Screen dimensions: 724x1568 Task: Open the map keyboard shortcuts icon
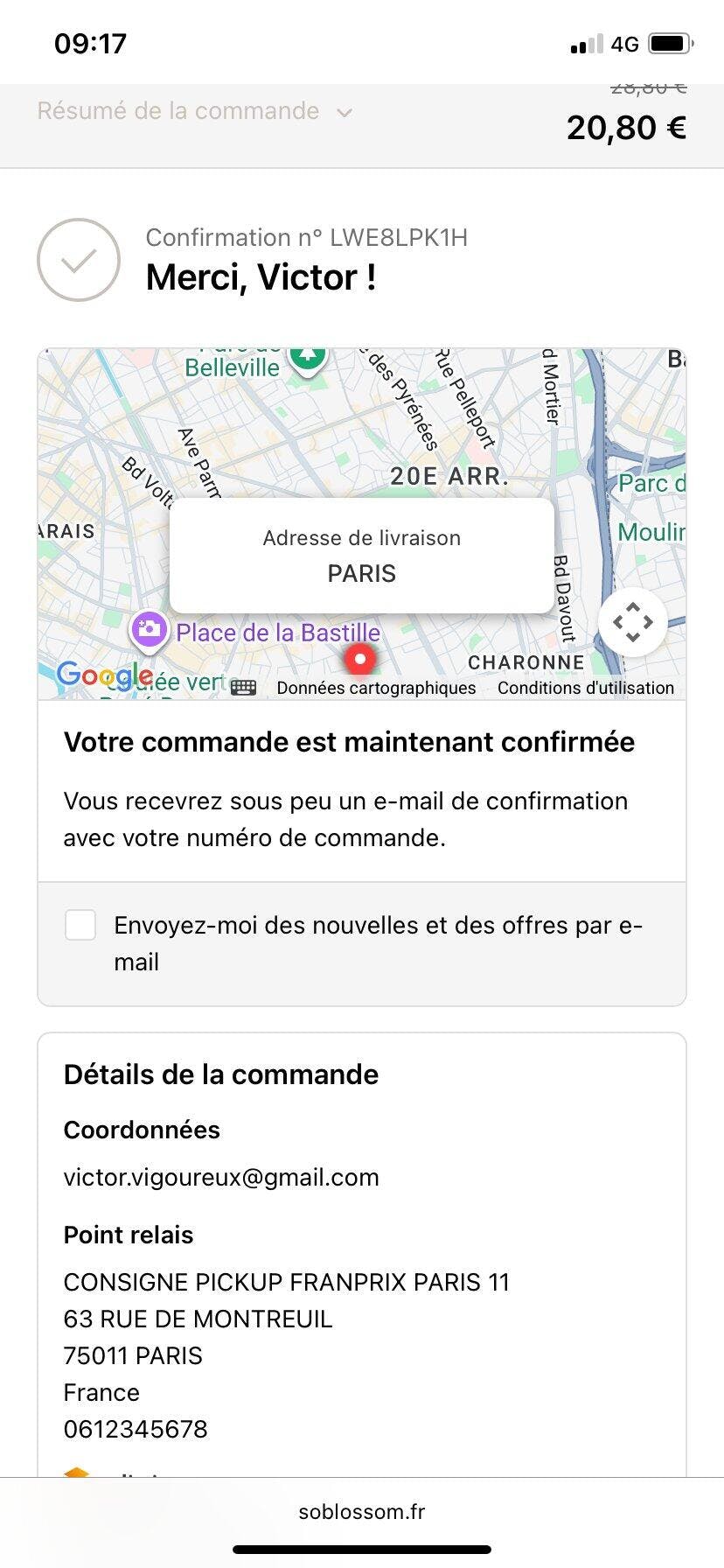[x=244, y=688]
